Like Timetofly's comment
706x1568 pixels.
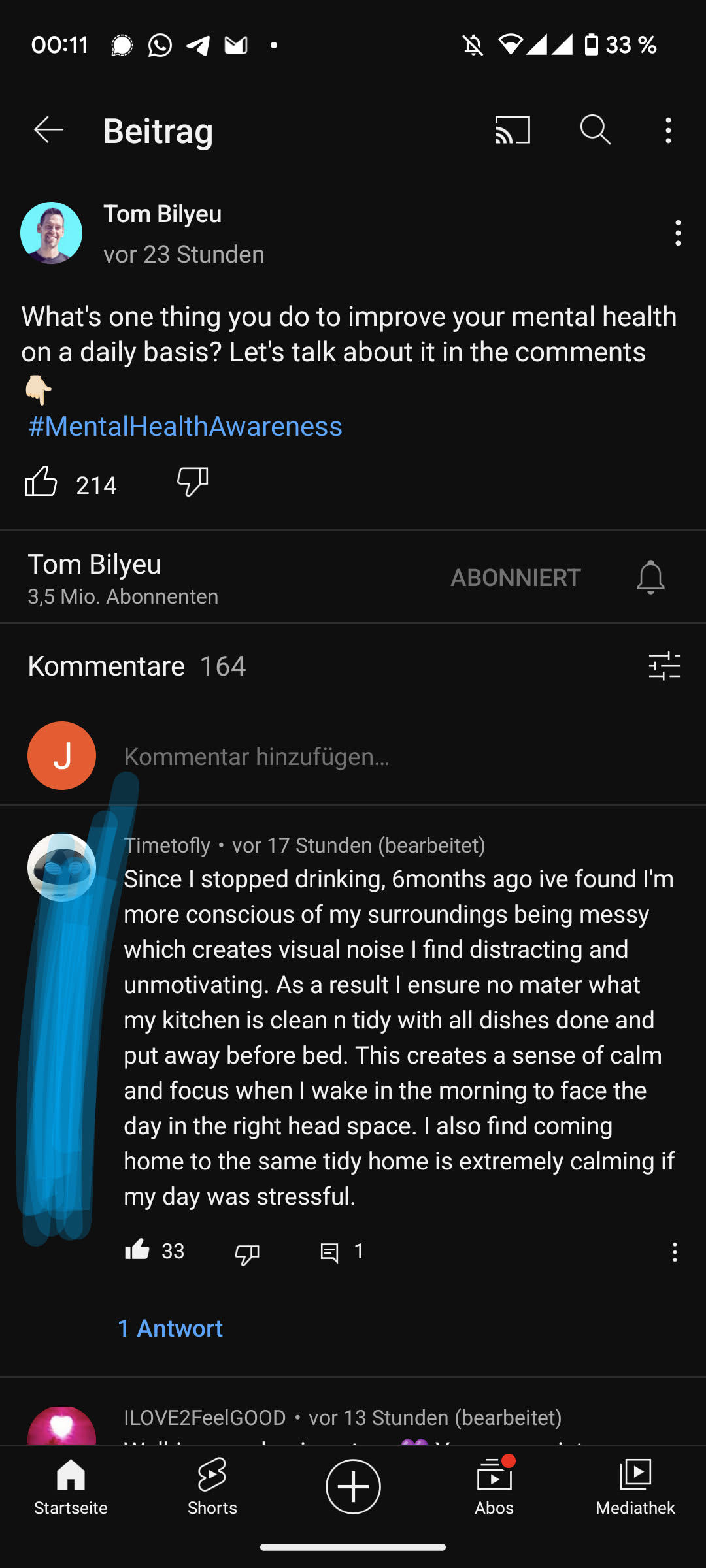pos(137,1250)
